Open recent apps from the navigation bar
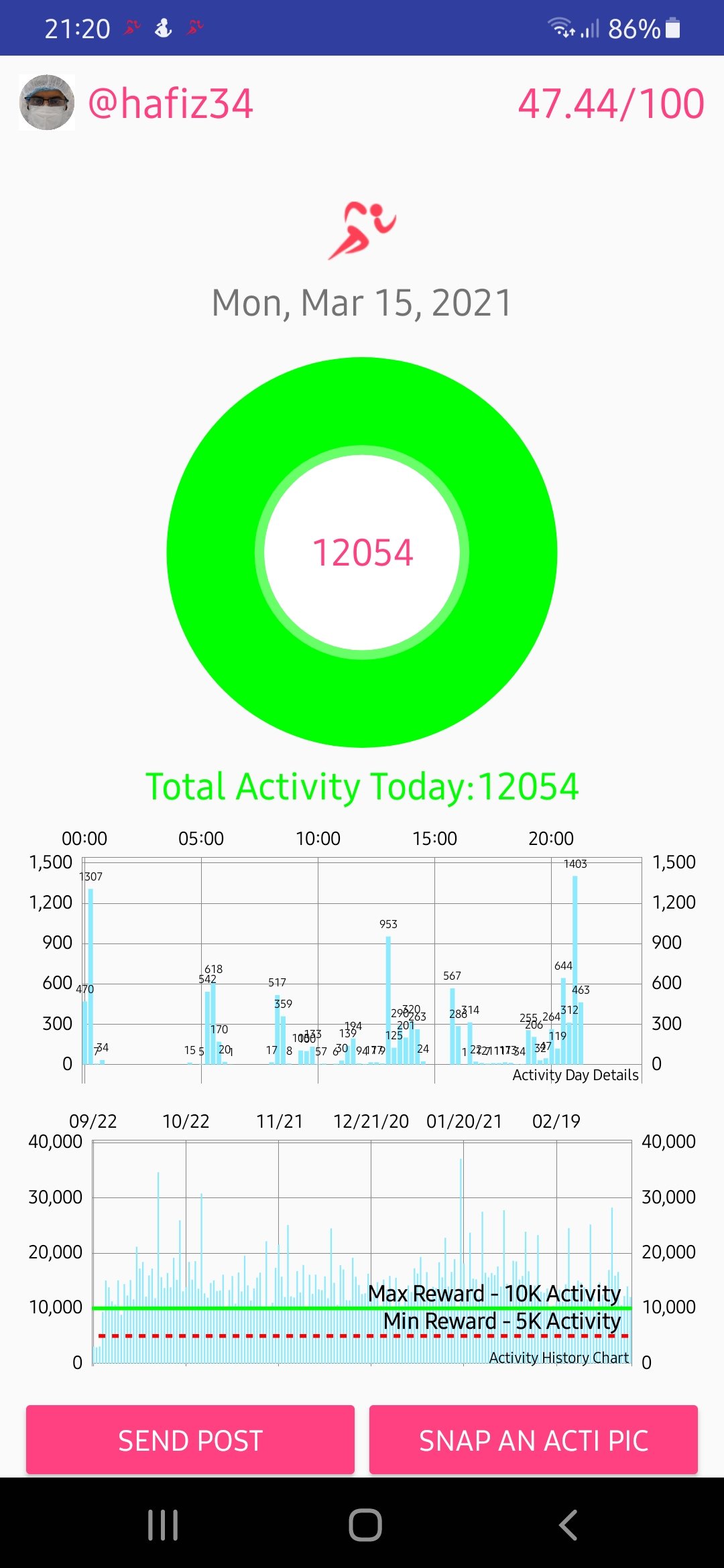 coord(163,1525)
